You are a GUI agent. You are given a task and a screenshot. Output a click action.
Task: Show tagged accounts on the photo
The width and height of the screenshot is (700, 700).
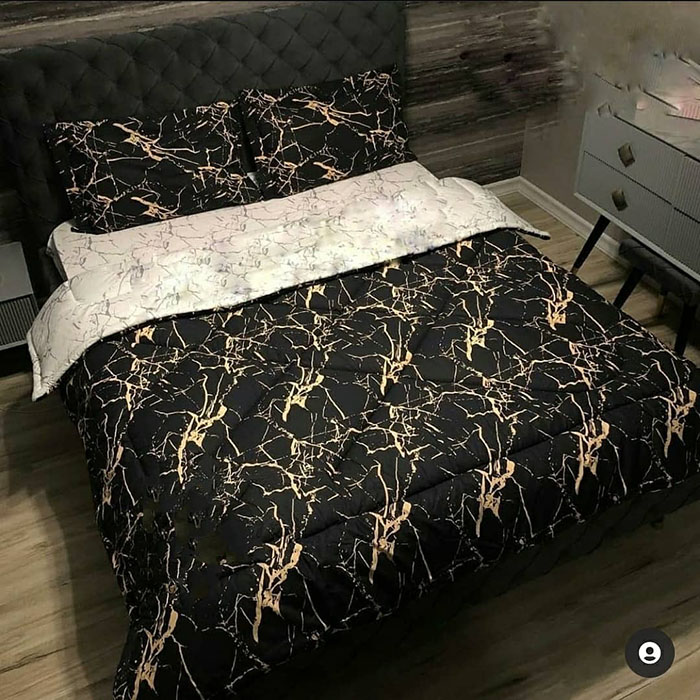coord(649,652)
